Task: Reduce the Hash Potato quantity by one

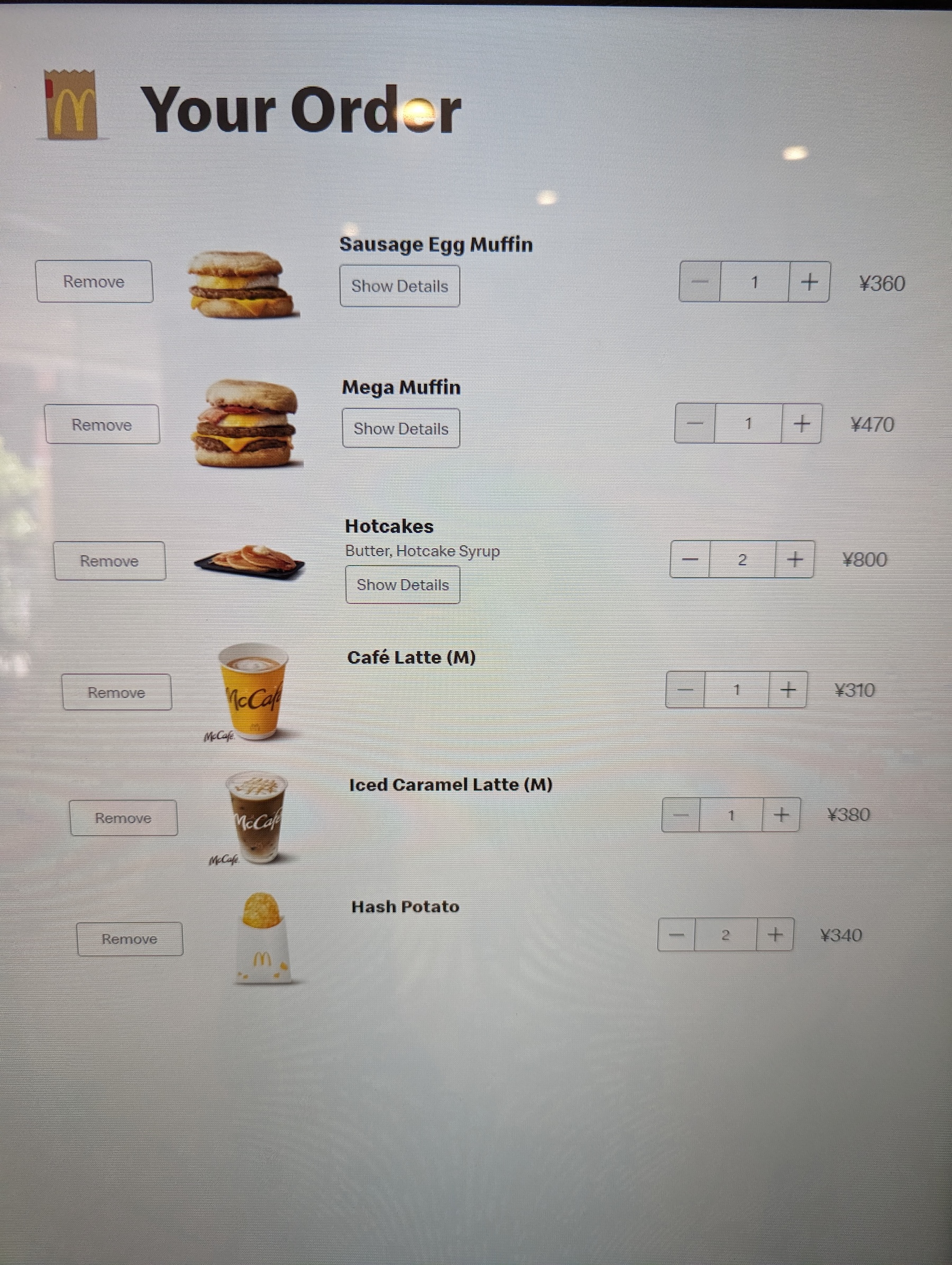Action: point(676,935)
